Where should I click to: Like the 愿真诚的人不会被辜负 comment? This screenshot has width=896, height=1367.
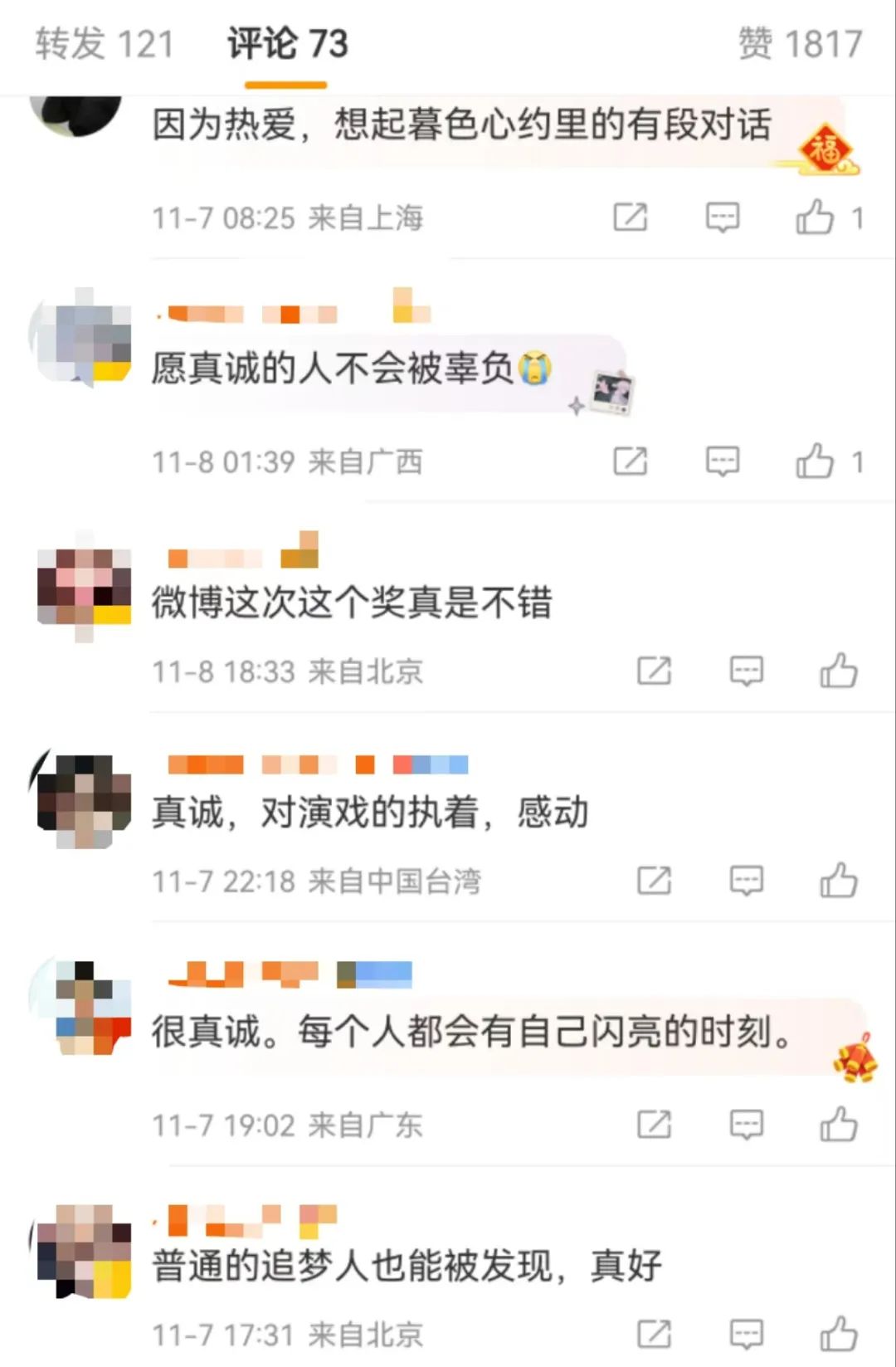(x=815, y=461)
